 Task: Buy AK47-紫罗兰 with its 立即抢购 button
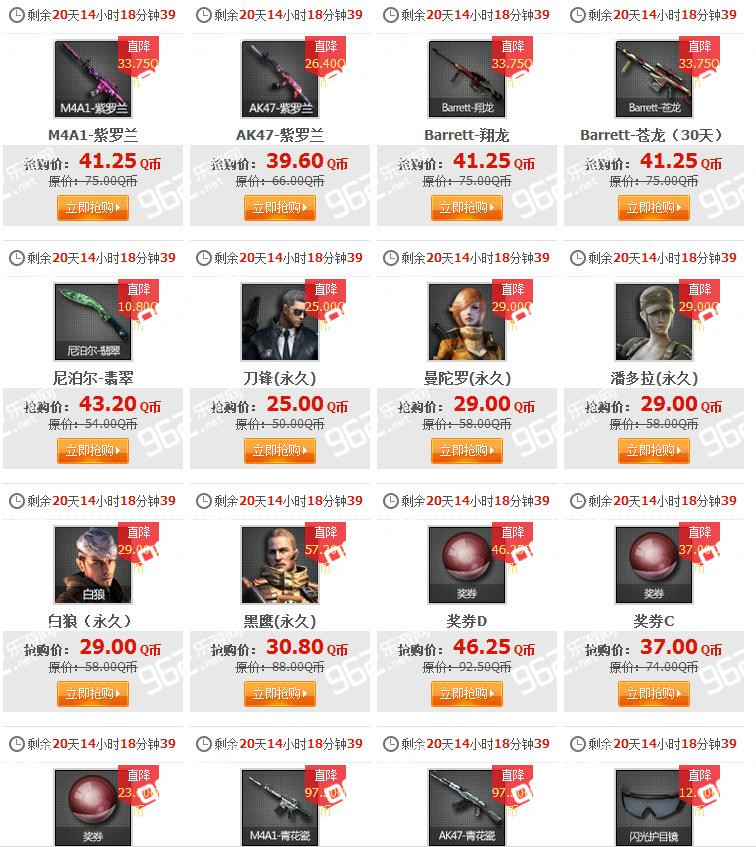[x=280, y=207]
